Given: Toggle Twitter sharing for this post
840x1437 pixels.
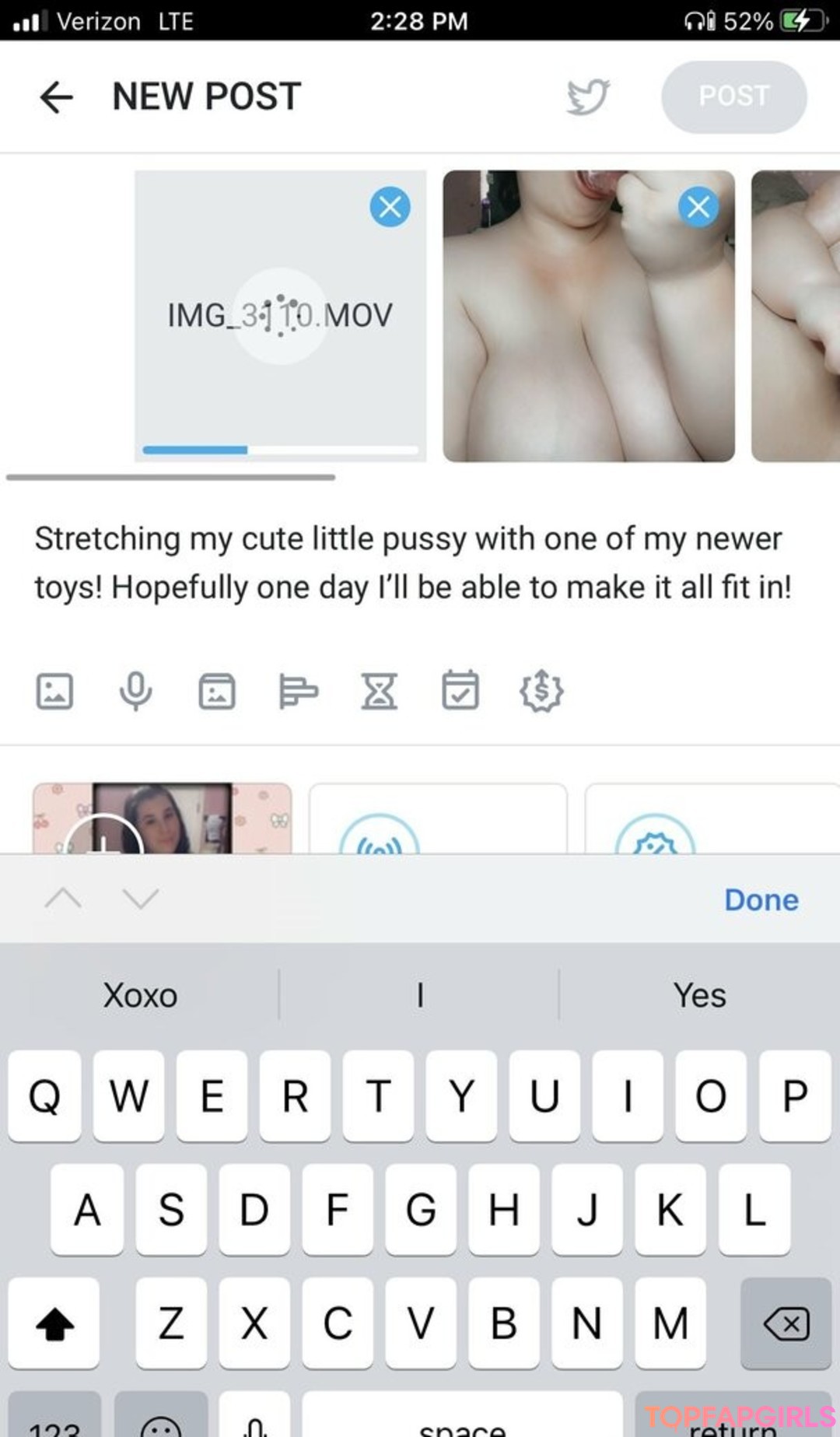Looking at the screenshot, I should click(588, 97).
